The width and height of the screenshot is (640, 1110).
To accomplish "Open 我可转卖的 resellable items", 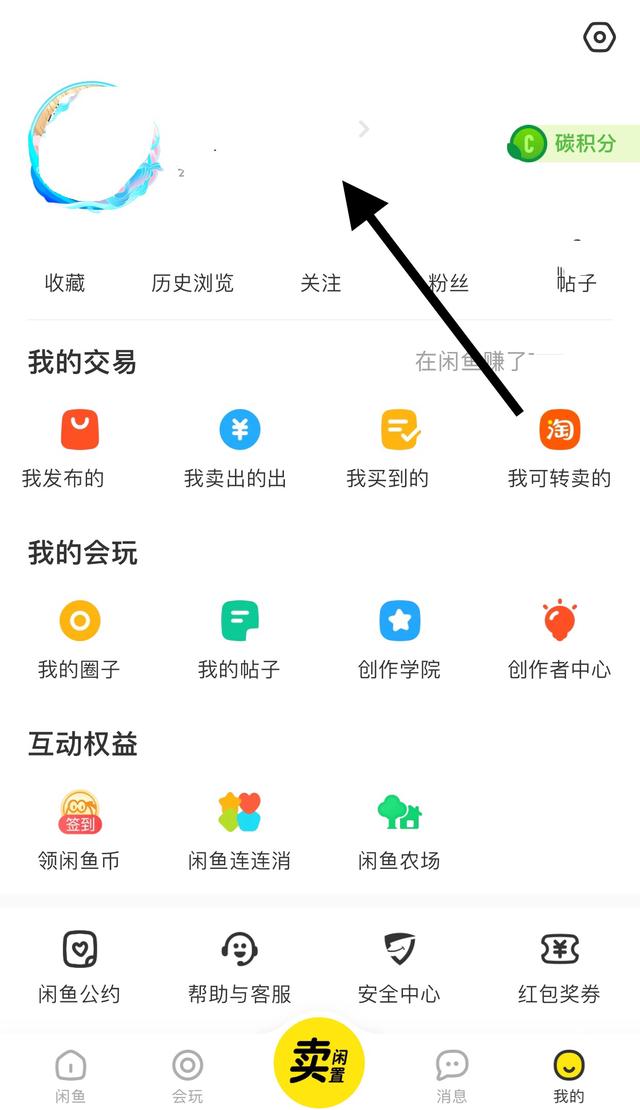I will point(560,448).
